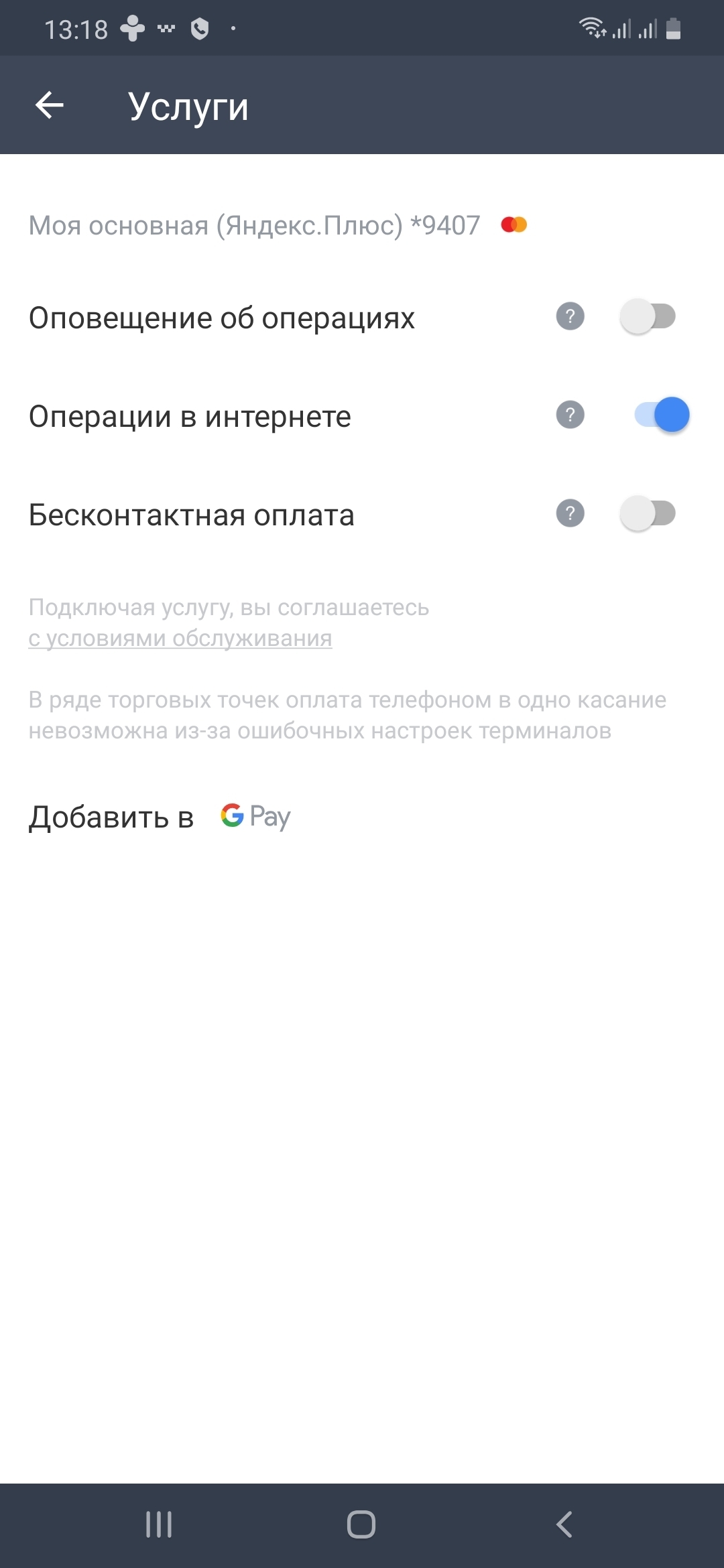This screenshot has height=1568, width=724.
Task: Go to the phone's home screen
Action: 361,1524
